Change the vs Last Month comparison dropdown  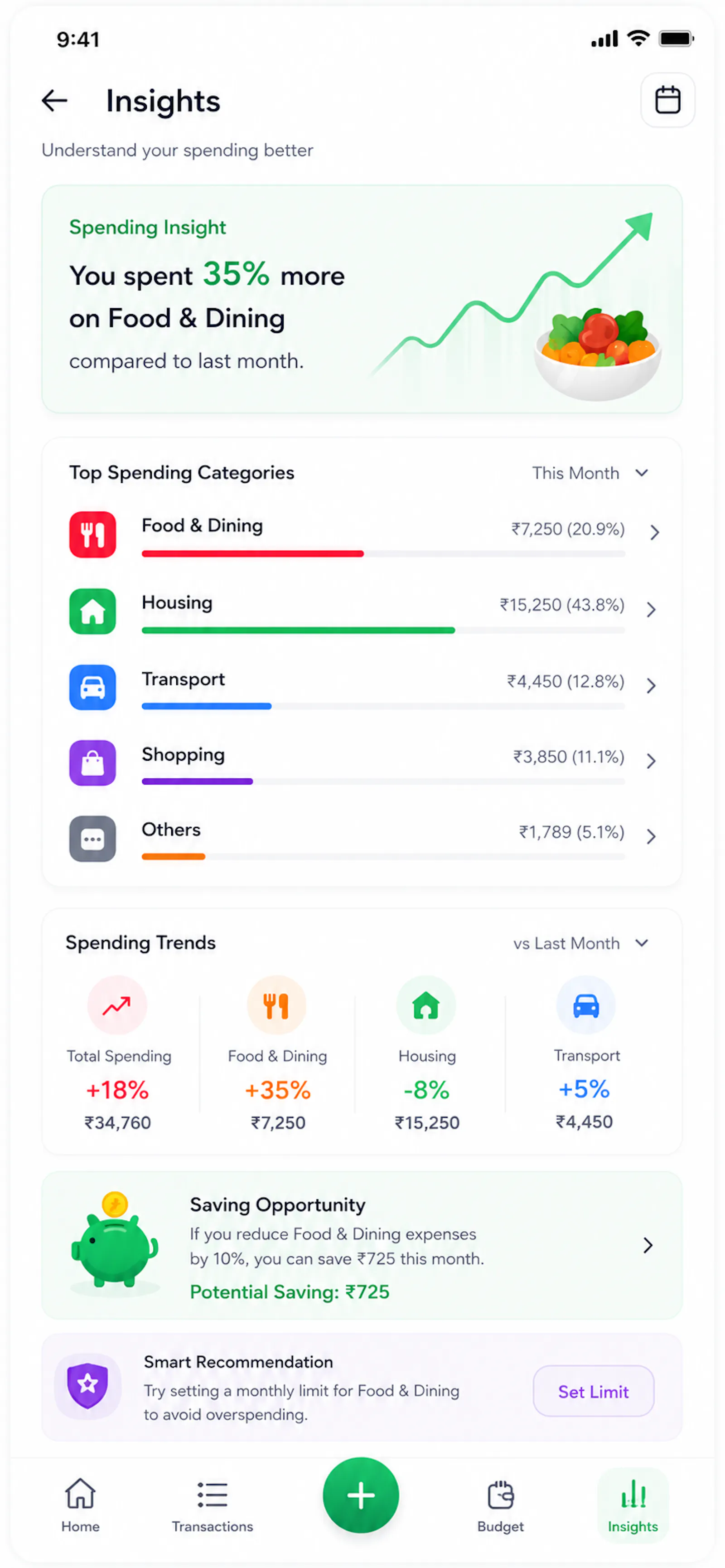coord(581,943)
